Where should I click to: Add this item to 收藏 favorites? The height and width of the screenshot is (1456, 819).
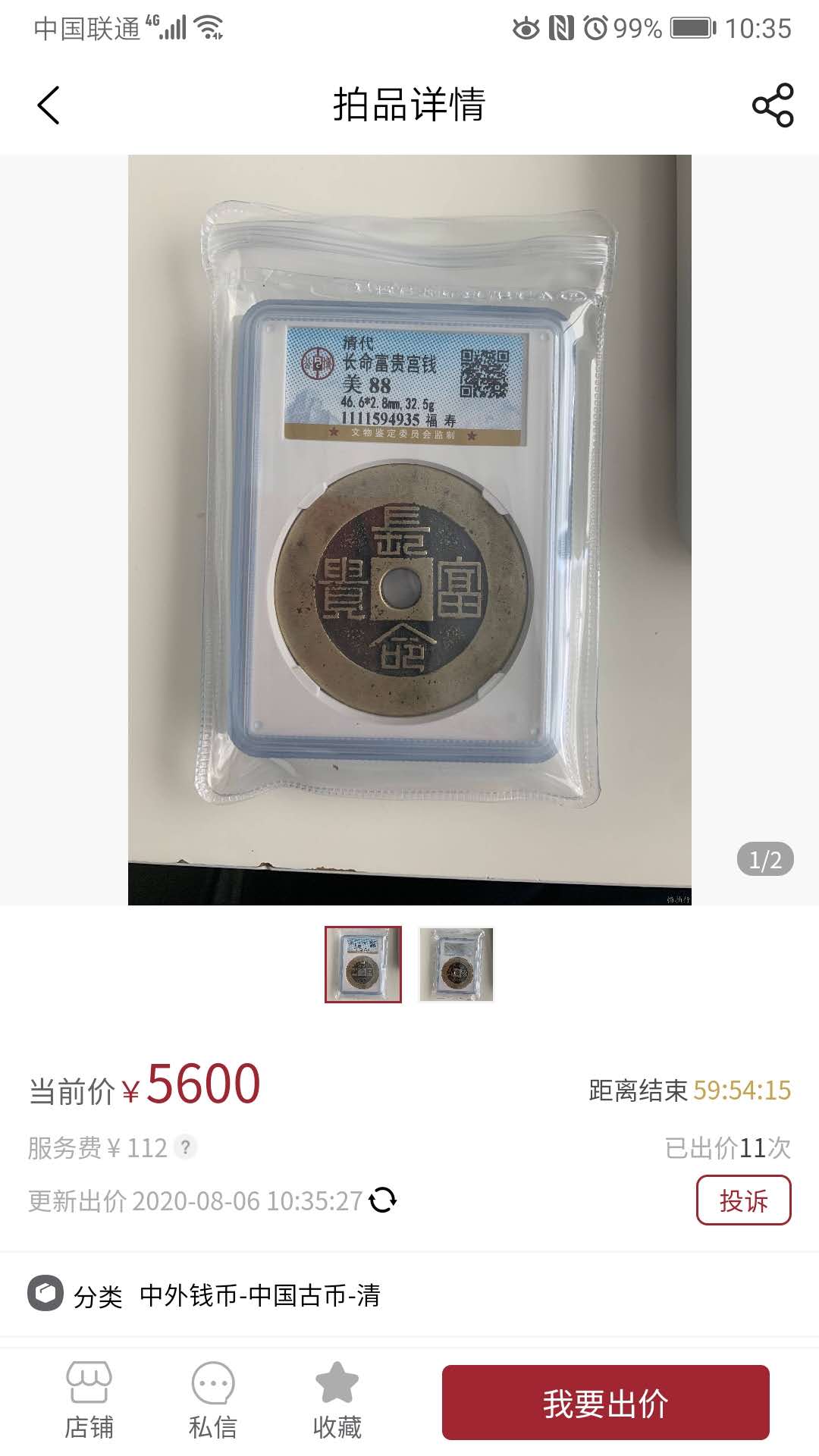(337, 1400)
